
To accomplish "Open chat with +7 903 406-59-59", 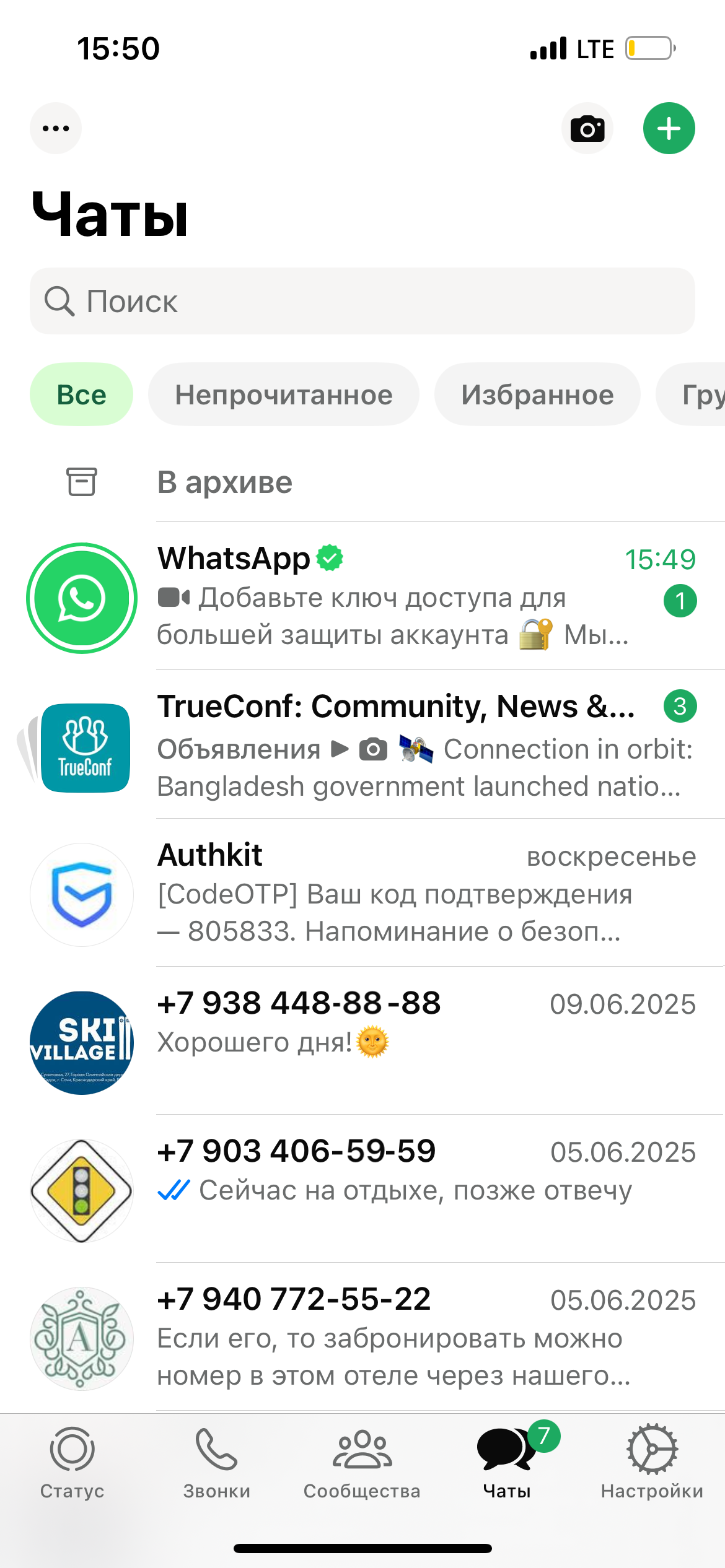I will click(362, 1190).
